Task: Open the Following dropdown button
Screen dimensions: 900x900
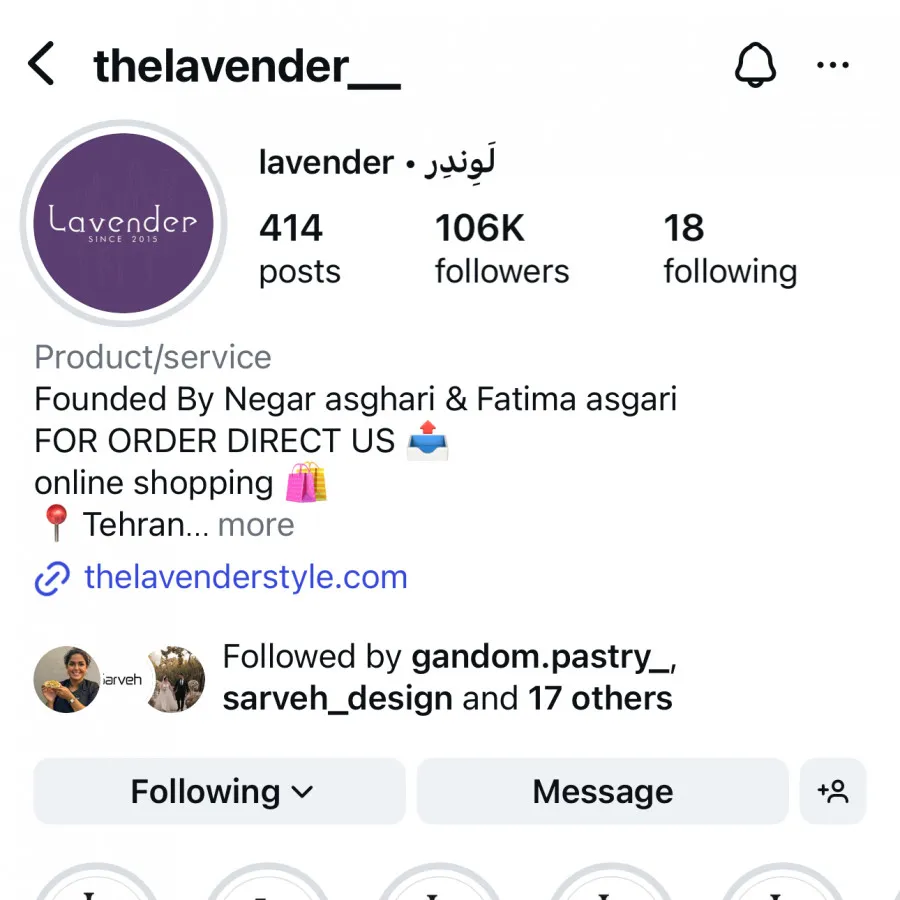Action: (220, 792)
